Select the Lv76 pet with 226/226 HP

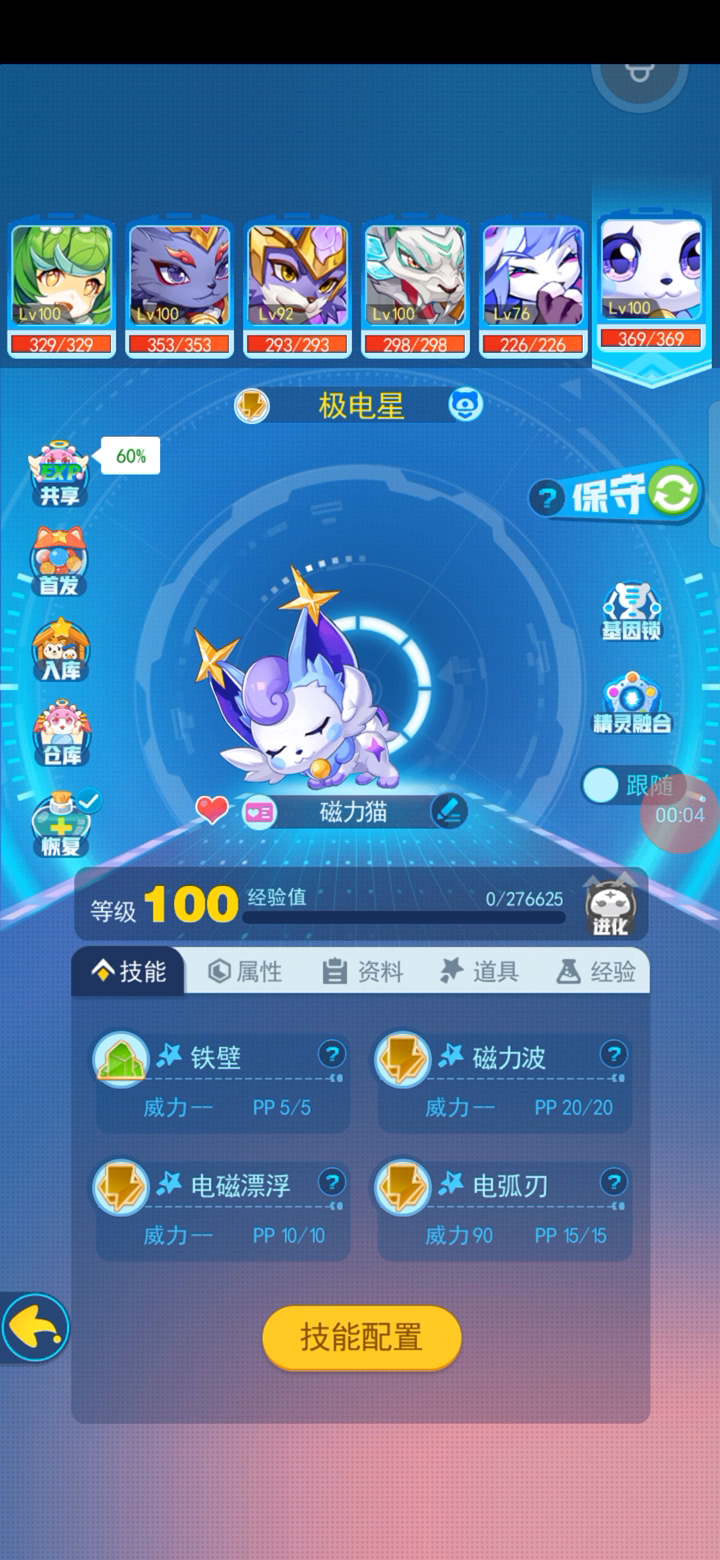click(532, 290)
